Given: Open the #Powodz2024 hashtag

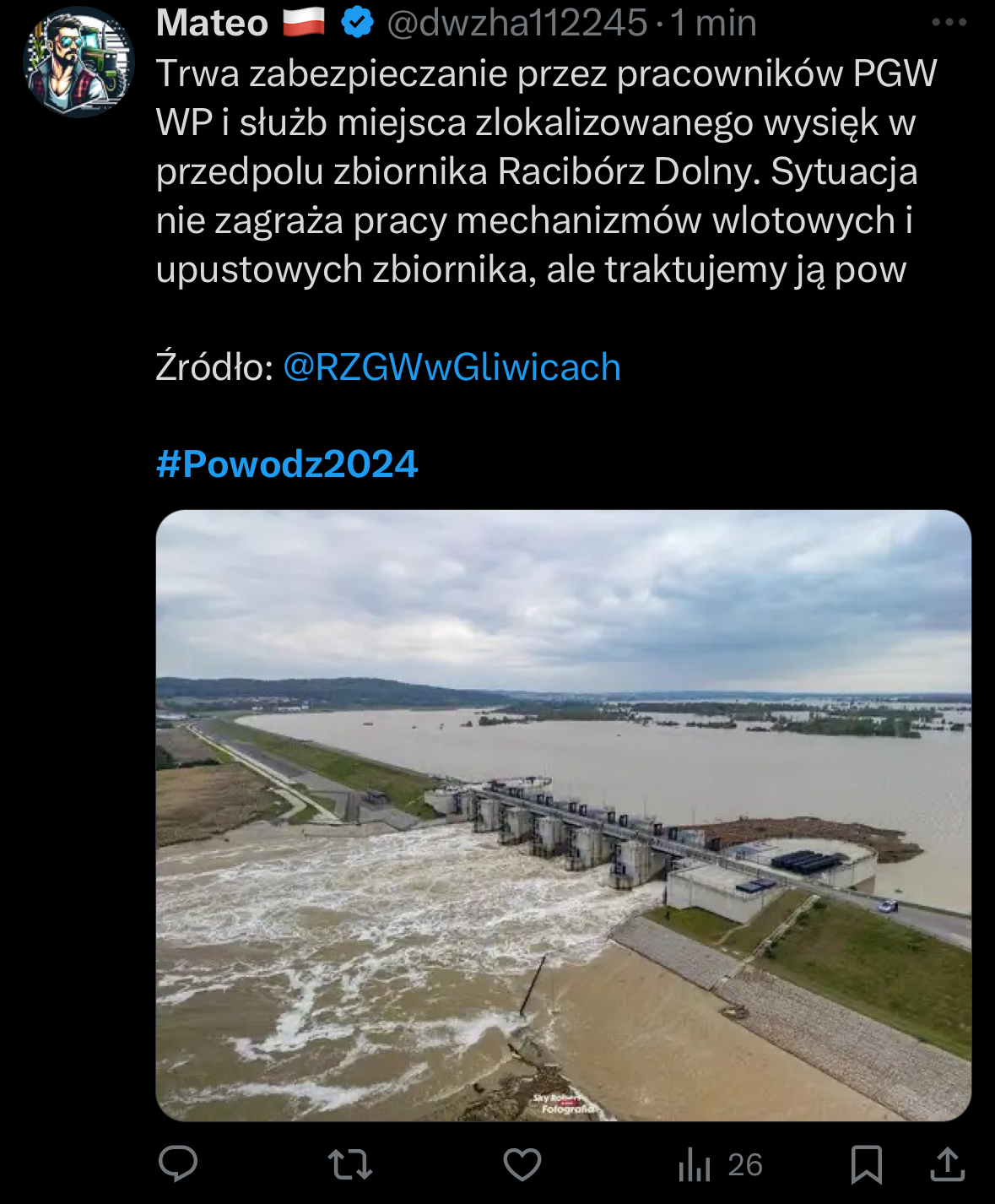Looking at the screenshot, I should coord(287,464).
